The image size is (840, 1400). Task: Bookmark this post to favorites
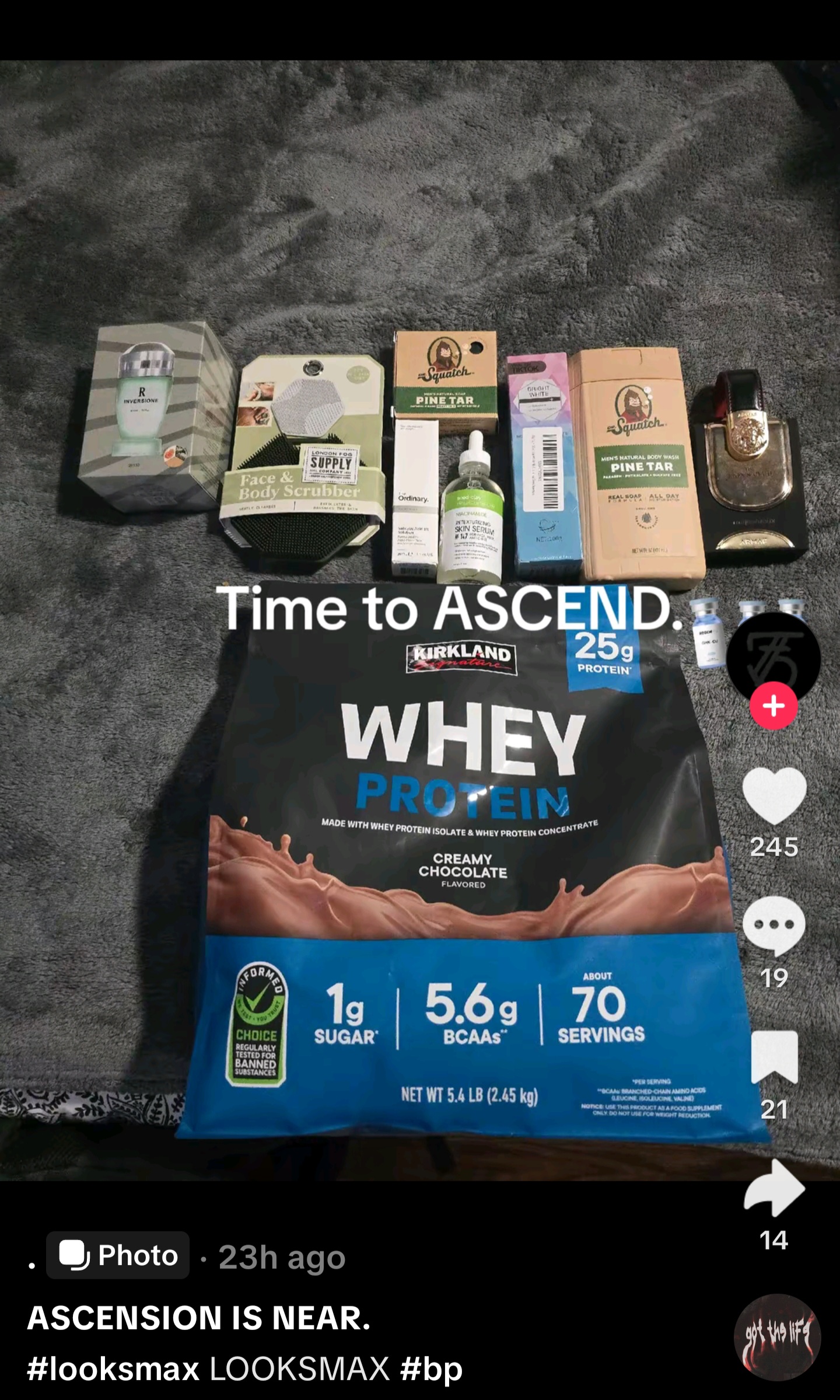pos(773,1057)
